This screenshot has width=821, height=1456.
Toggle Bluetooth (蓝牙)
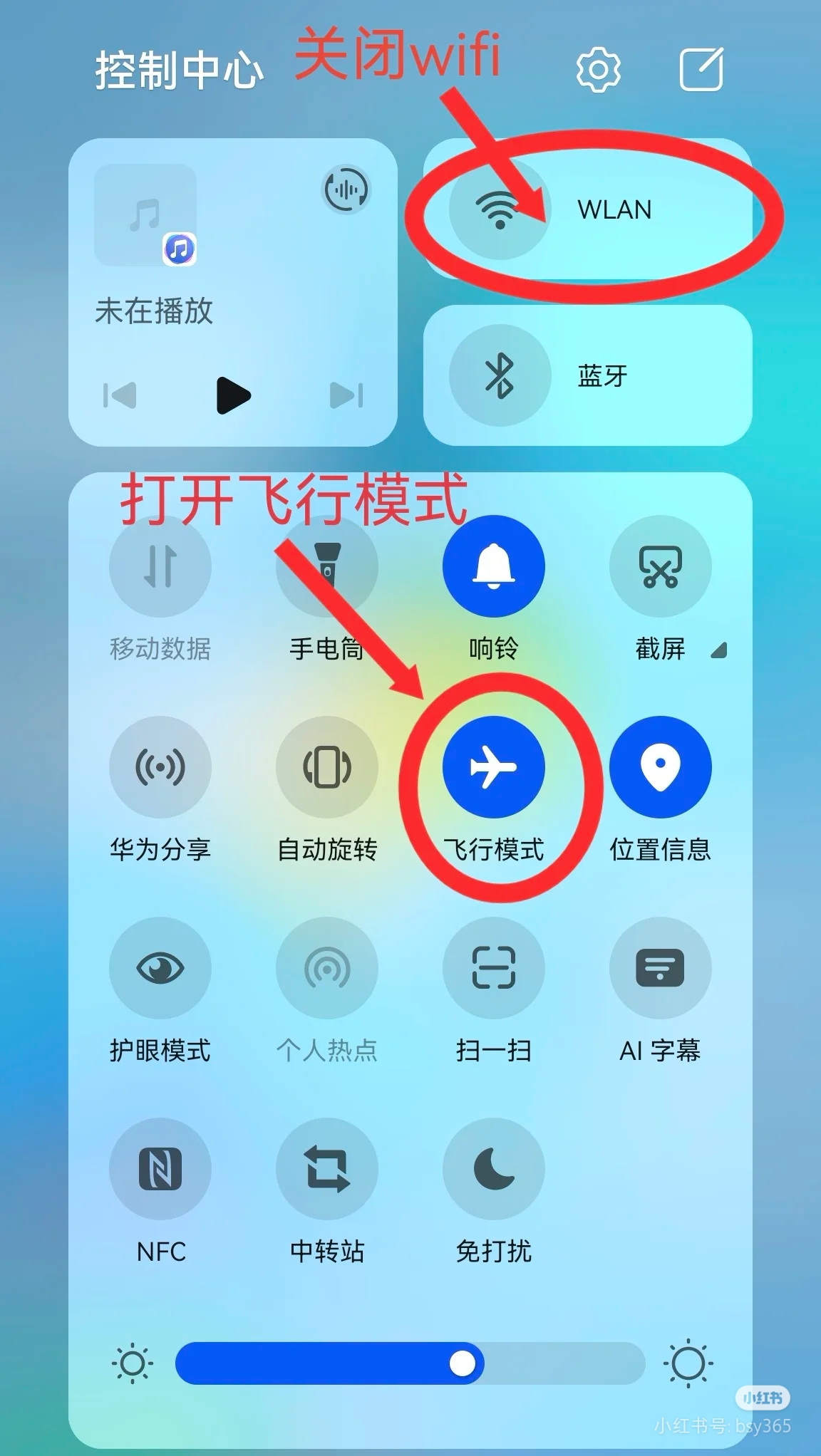[500, 375]
